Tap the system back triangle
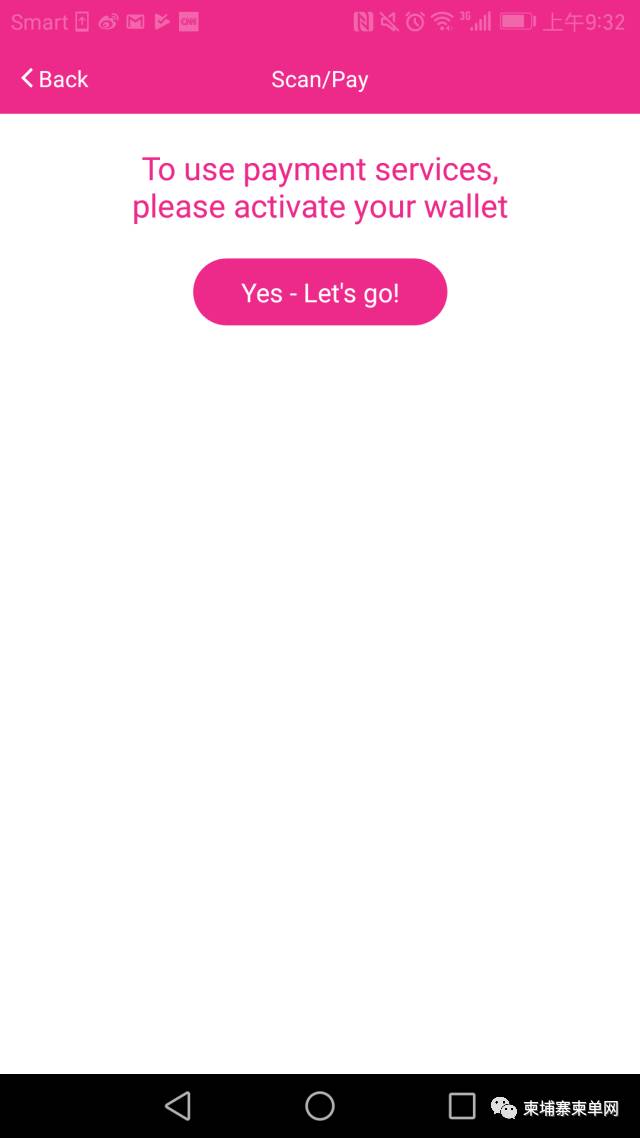Screen dimensions: 640x1138 (x=179, y=1106)
